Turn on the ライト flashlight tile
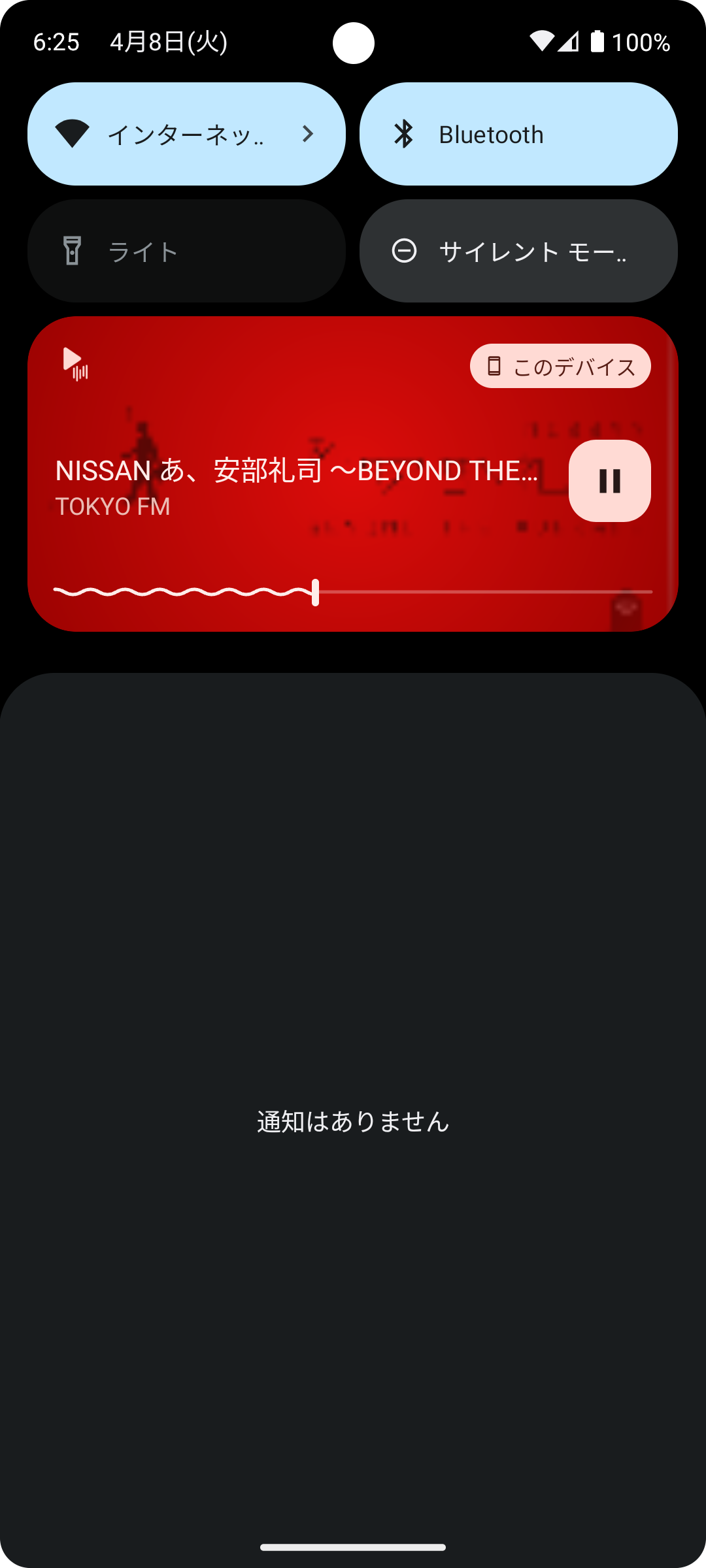The image size is (706, 1568). tap(186, 251)
